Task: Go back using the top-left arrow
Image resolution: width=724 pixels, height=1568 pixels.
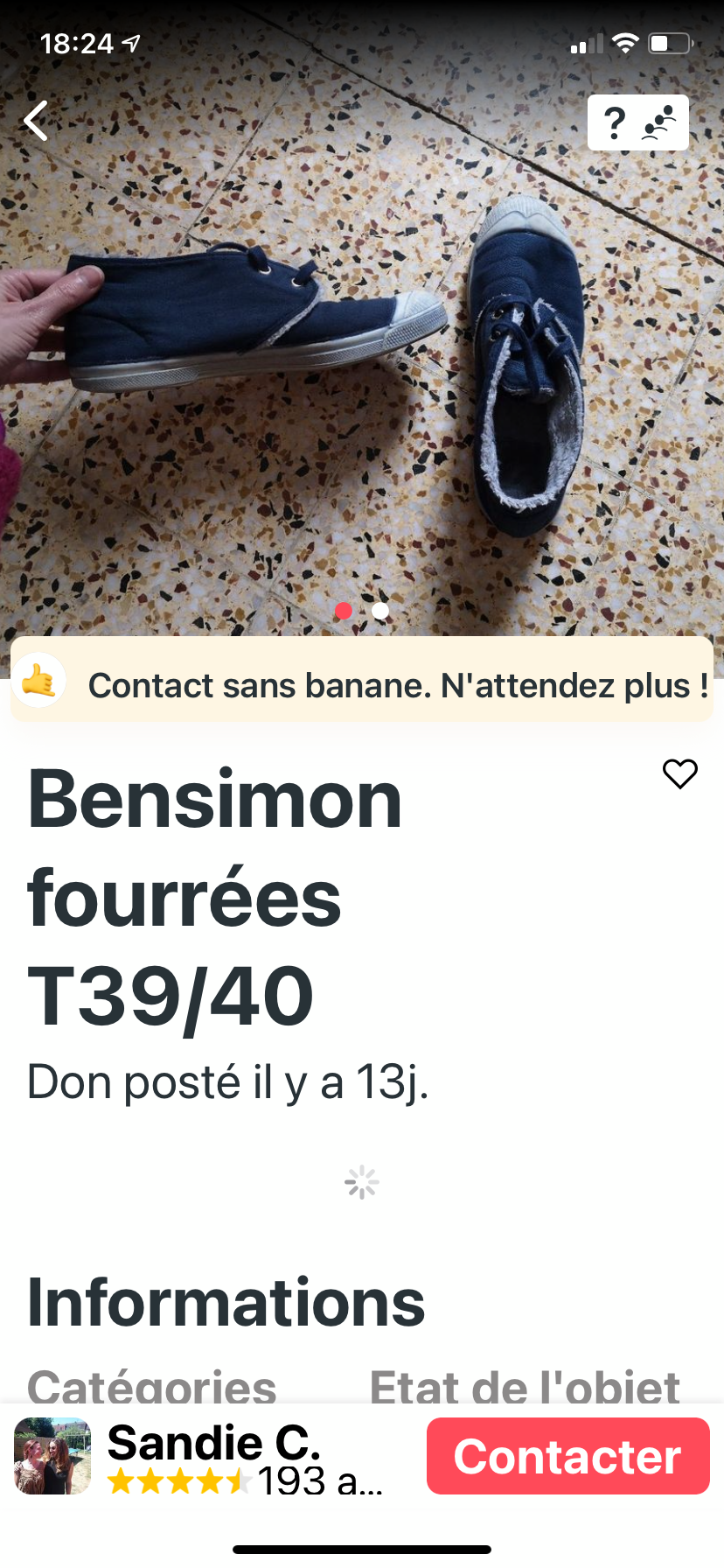Action: [x=36, y=121]
